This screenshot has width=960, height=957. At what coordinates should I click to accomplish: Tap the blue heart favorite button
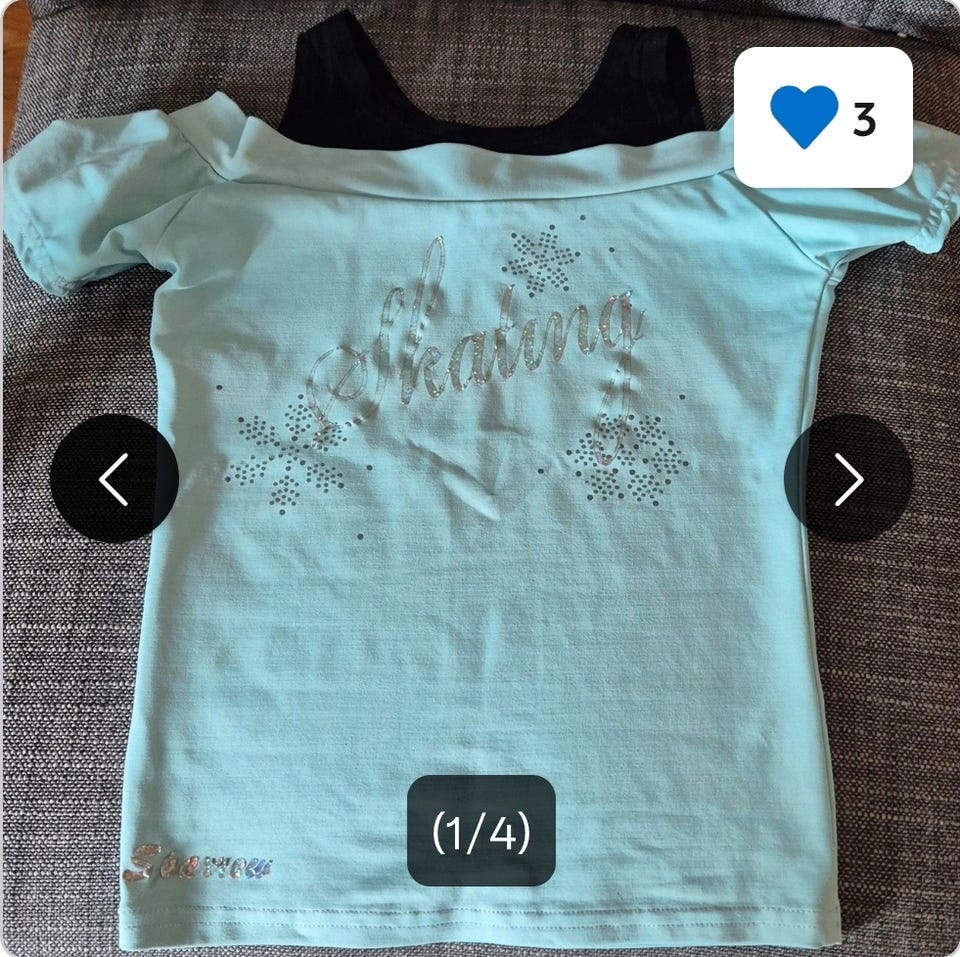[804, 118]
